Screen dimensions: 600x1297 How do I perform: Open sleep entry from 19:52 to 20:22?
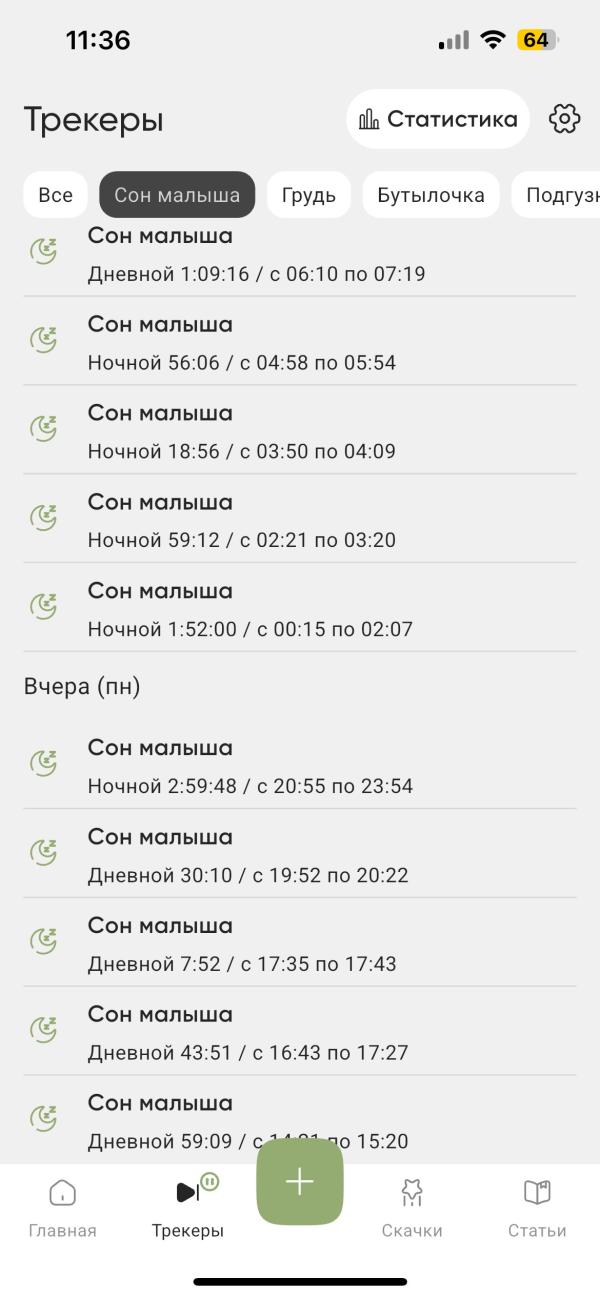(x=300, y=855)
